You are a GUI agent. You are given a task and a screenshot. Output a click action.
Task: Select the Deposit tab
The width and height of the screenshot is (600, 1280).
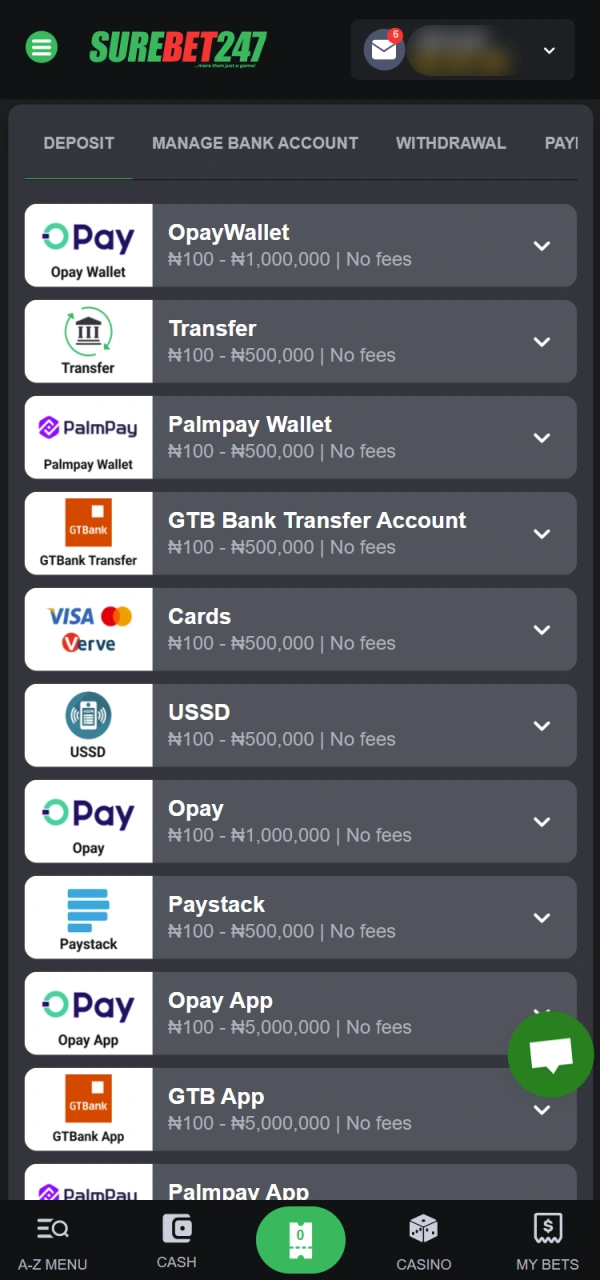click(x=79, y=143)
